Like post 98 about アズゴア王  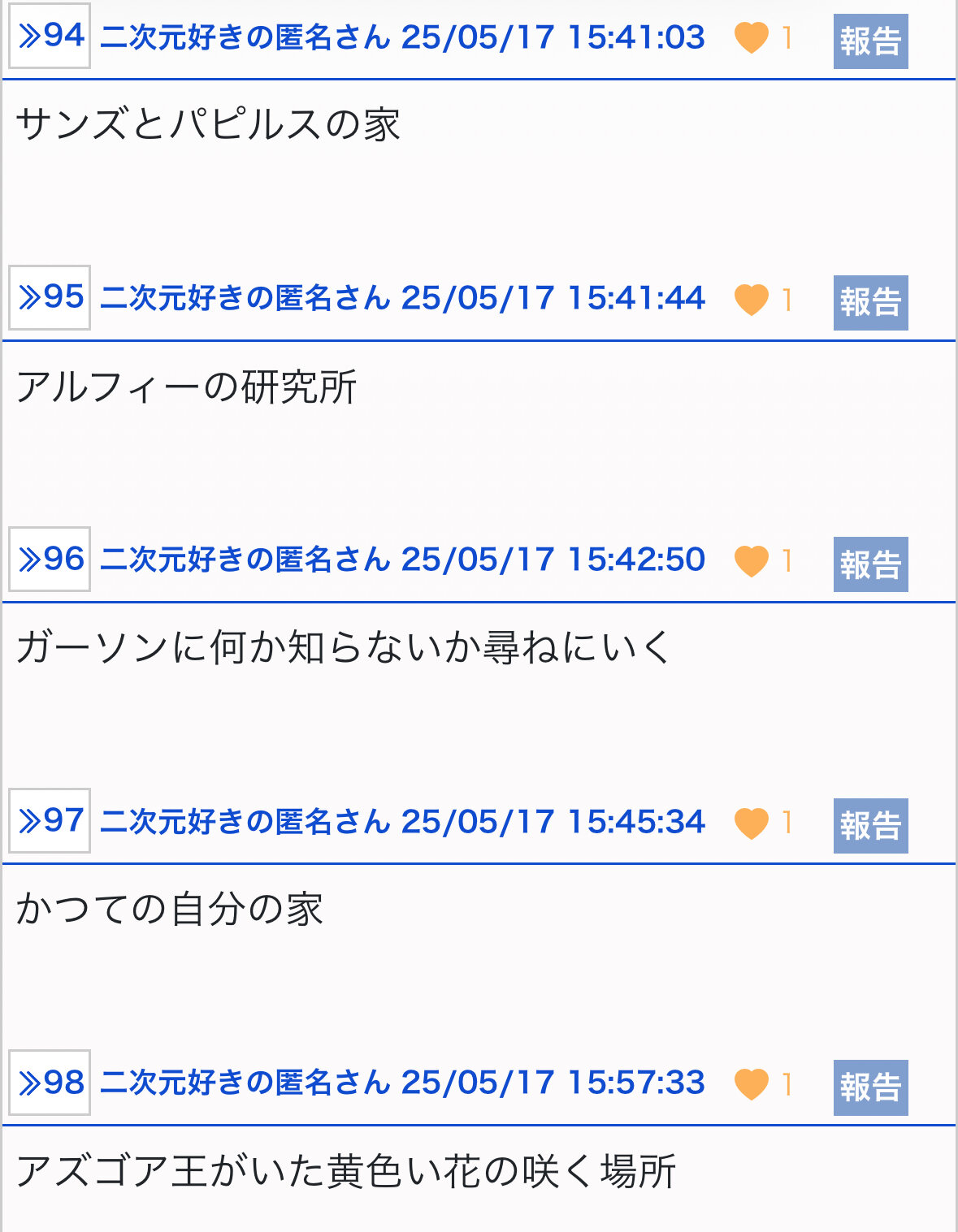pyautogui.click(x=751, y=1084)
